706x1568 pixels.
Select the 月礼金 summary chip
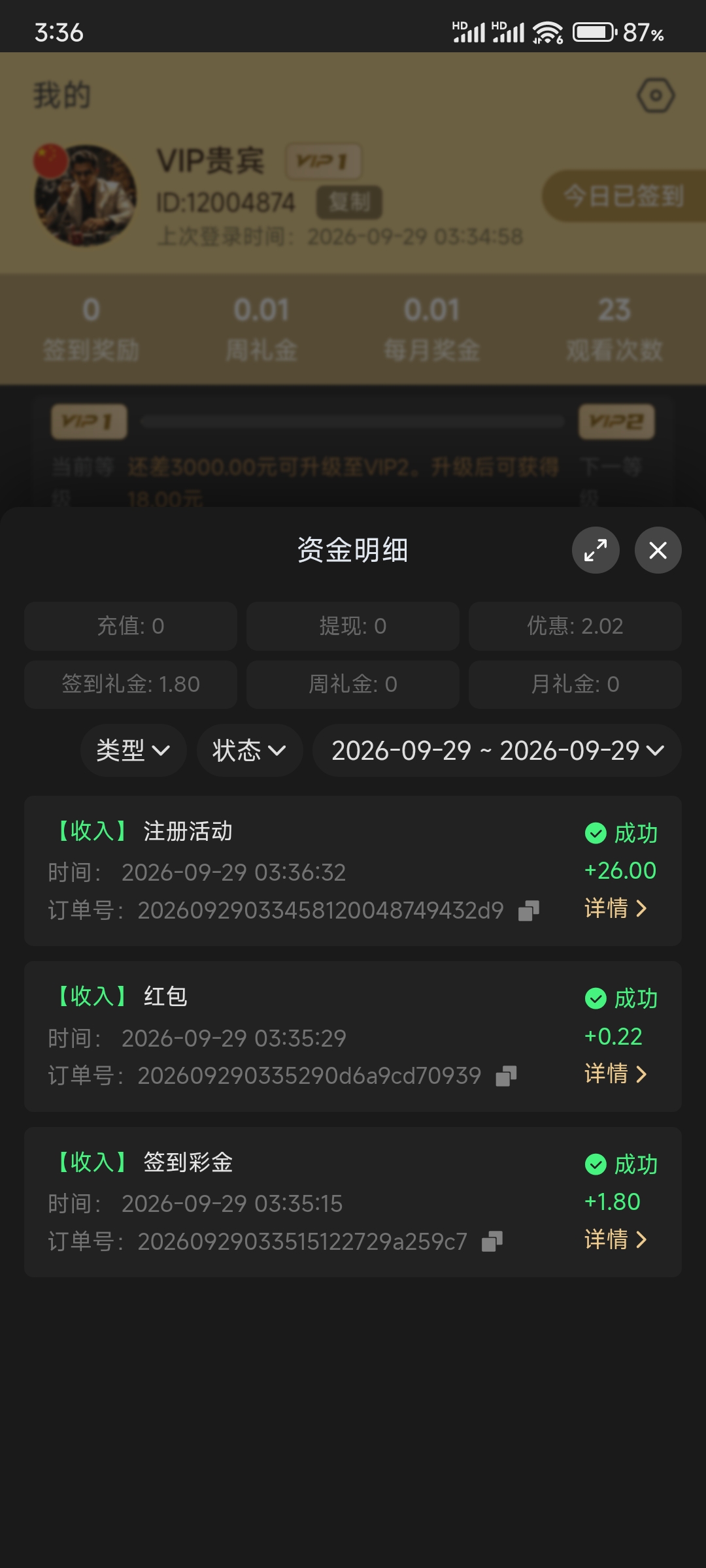(575, 684)
